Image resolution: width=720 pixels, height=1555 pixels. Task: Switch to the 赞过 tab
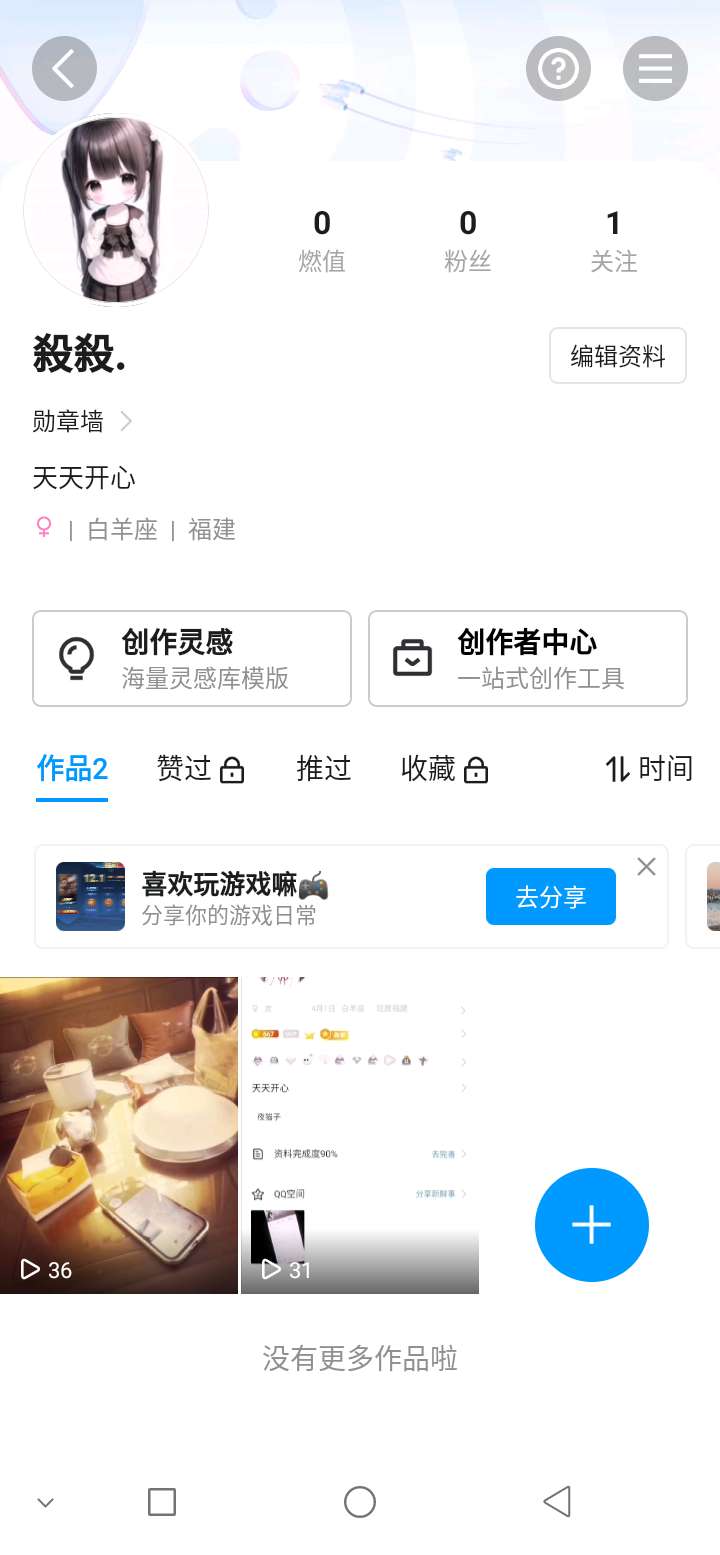[x=200, y=769]
